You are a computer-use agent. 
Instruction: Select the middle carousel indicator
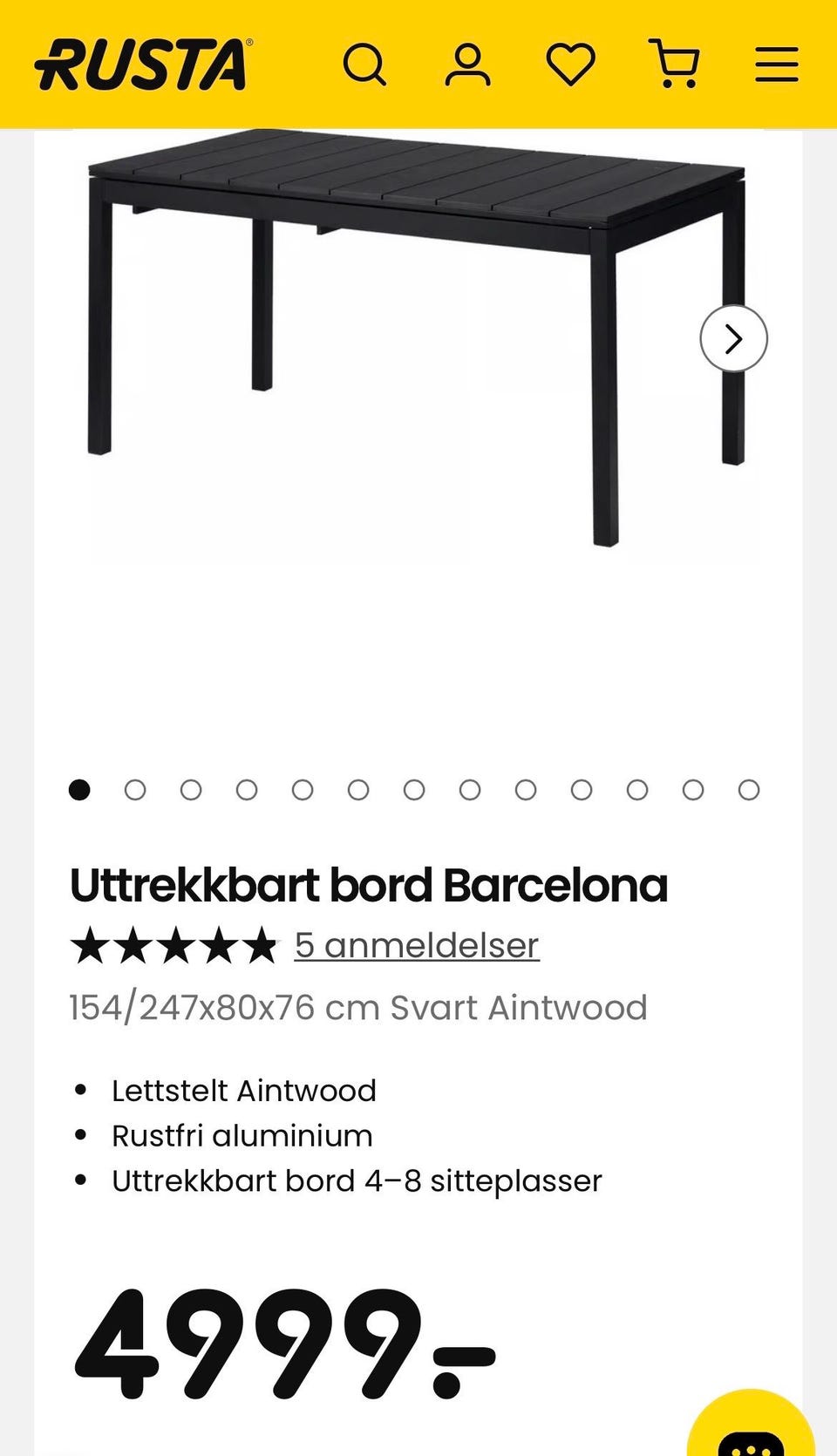414,791
